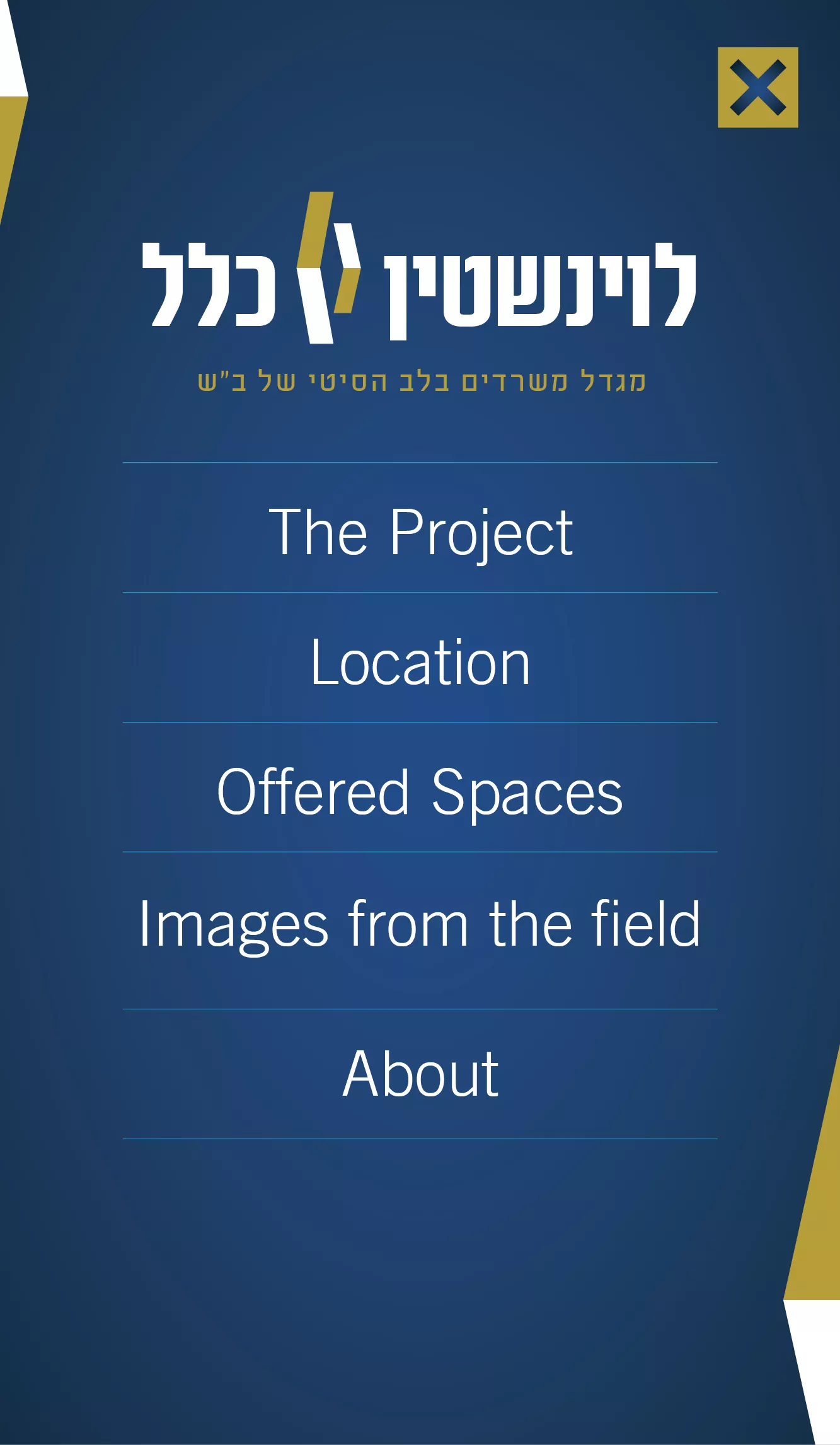Open the About page

click(420, 1074)
